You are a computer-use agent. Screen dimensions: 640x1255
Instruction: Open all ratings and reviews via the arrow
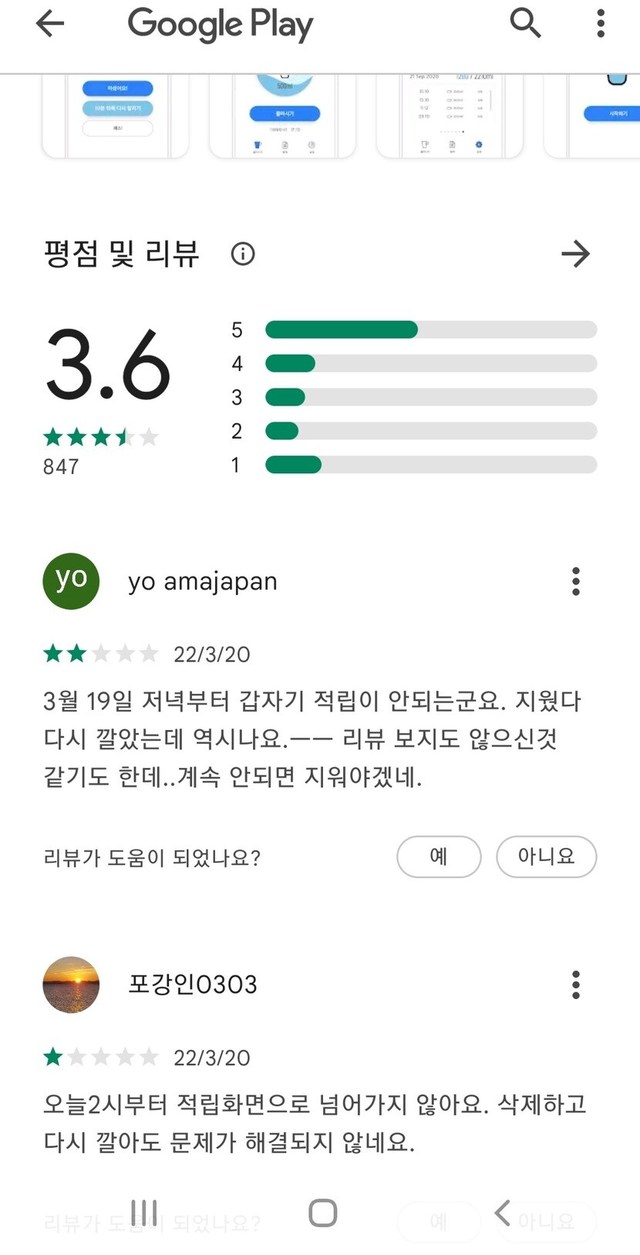point(576,255)
